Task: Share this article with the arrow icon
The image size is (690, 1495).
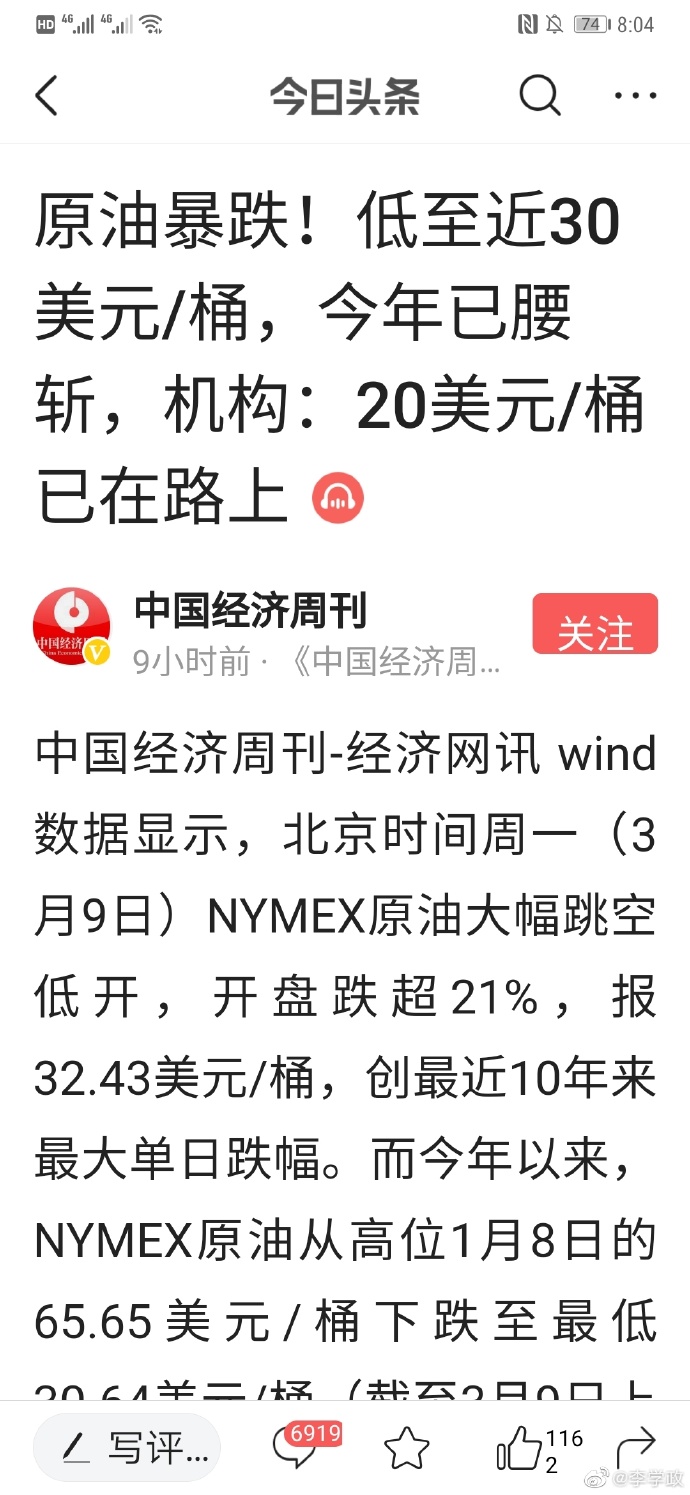Action: click(635, 1446)
